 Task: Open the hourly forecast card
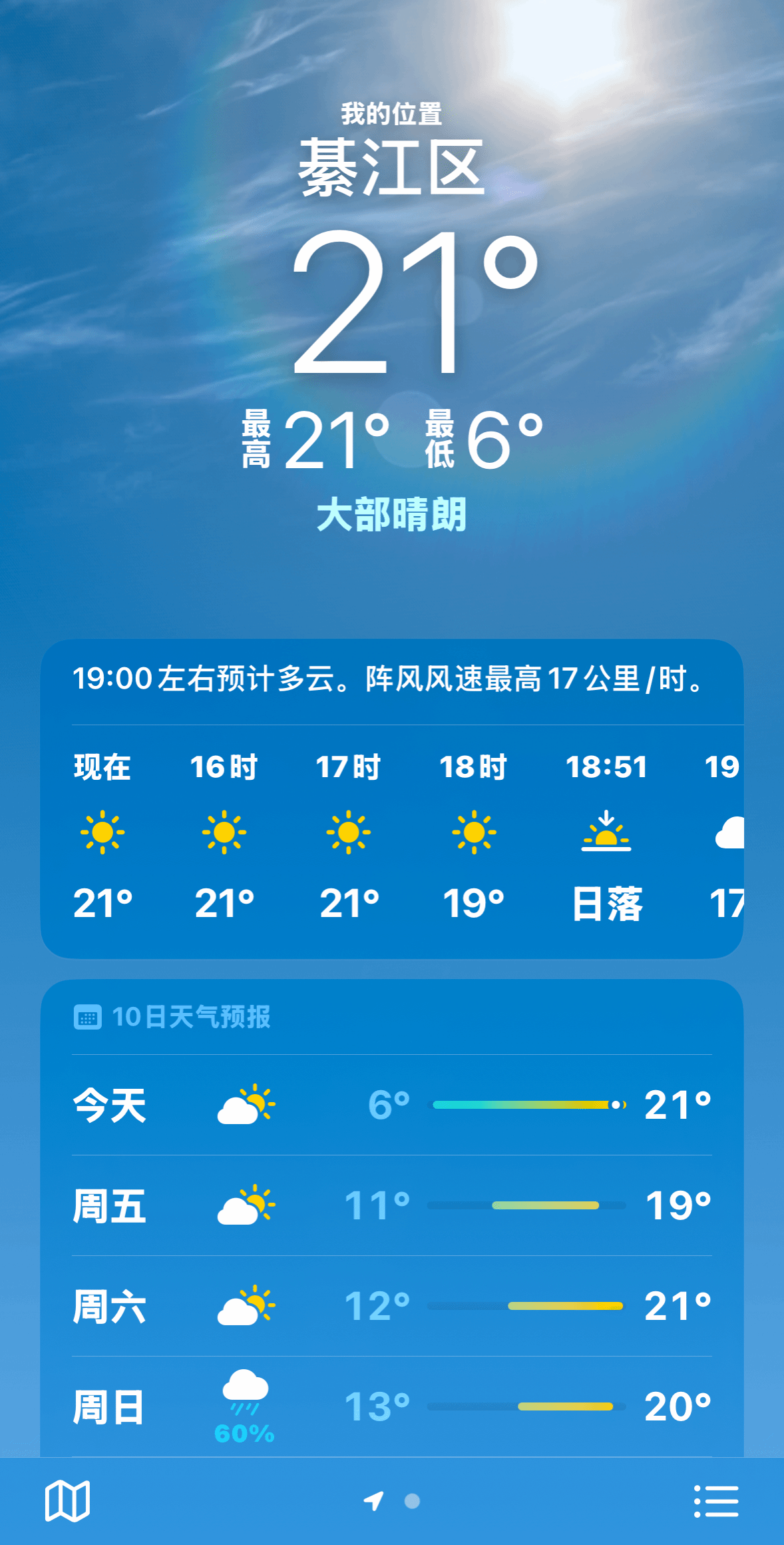[391, 799]
